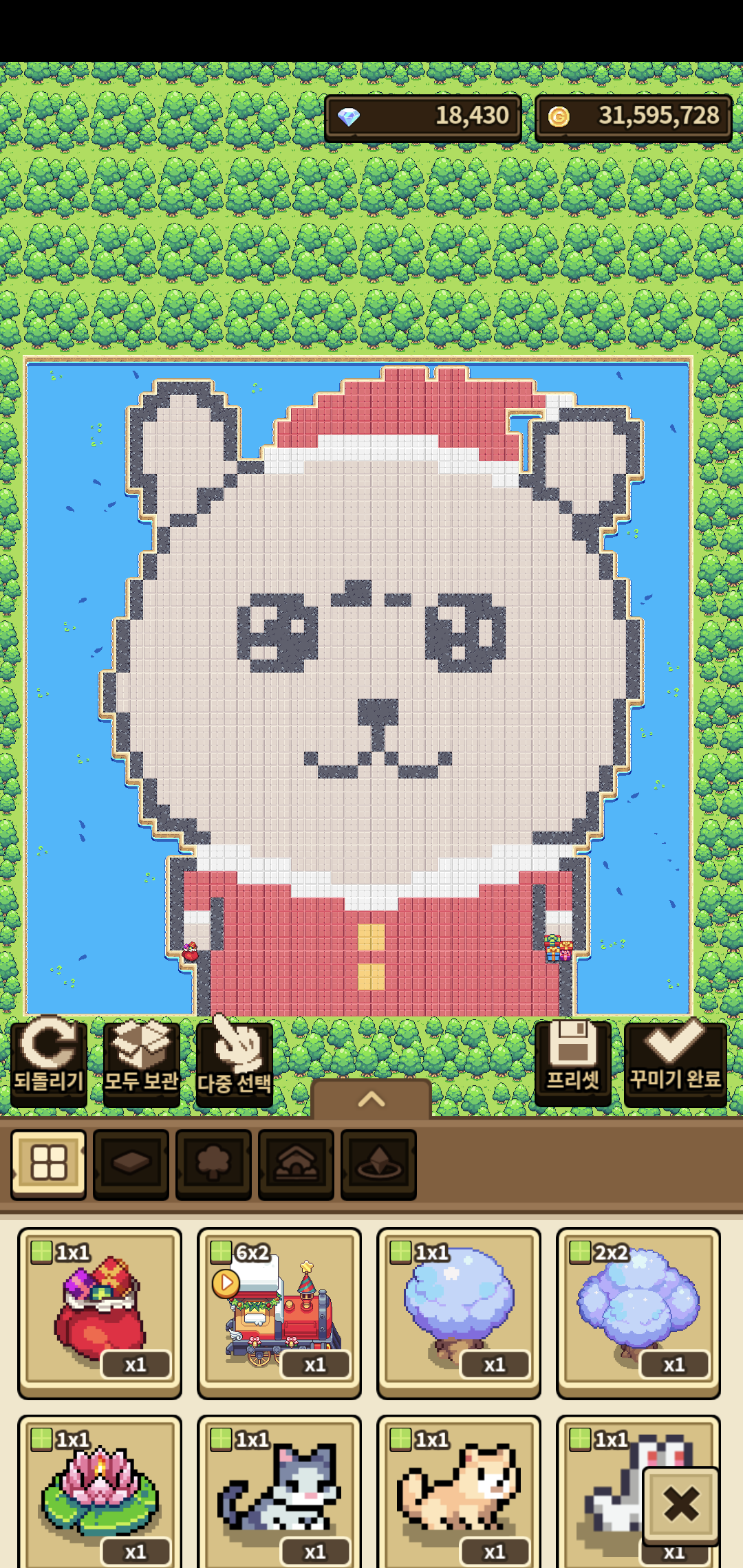The width and height of the screenshot is (743, 1568).
Task: Select the gray cat item
Action: click(x=279, y=1492)
